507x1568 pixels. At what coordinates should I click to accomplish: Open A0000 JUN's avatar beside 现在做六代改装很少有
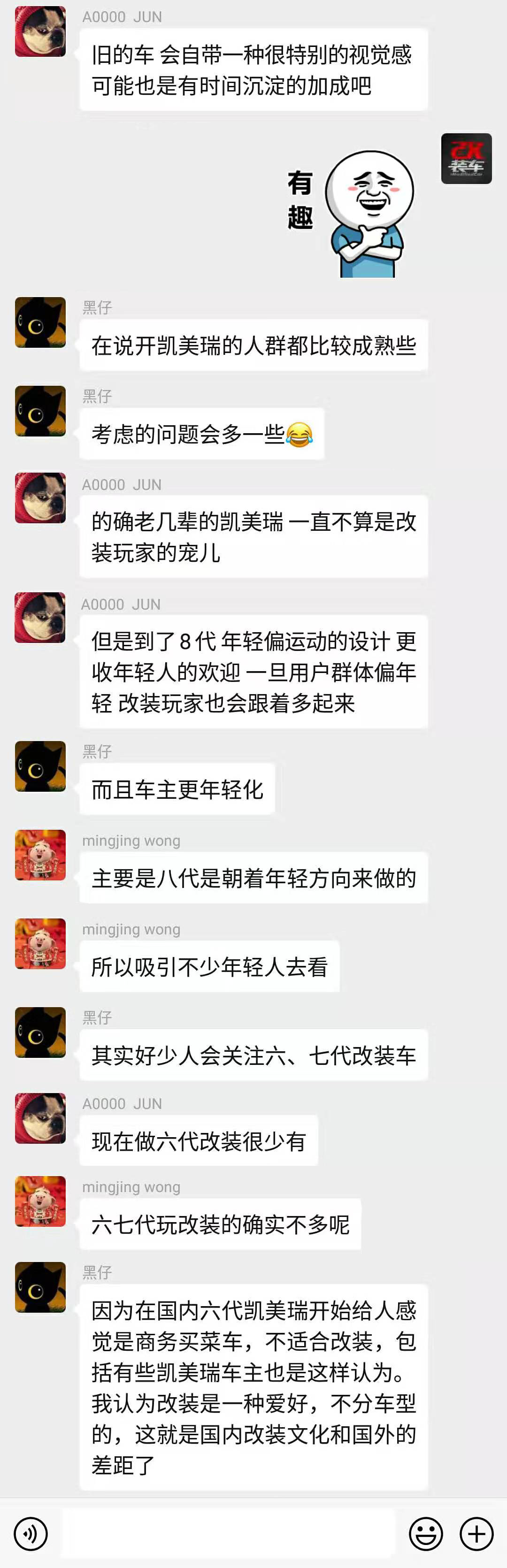coord(40,1117)
